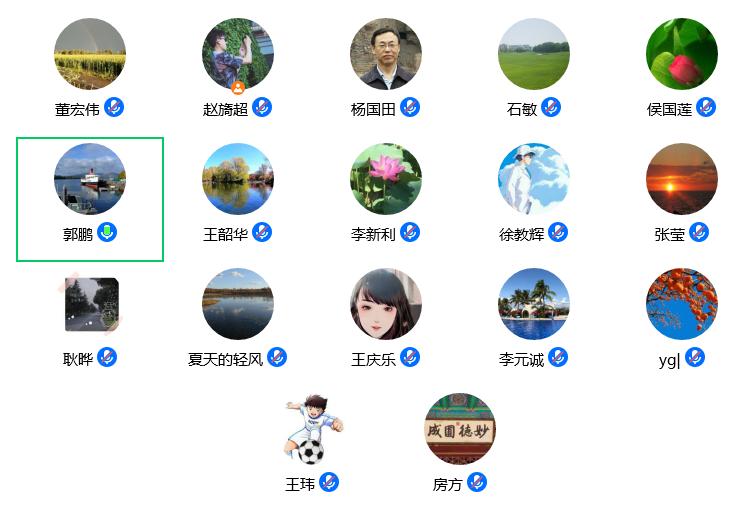The image size is (746, 520).
Task: Open participant 董宏伟's tile
Action: coord(90,54)
